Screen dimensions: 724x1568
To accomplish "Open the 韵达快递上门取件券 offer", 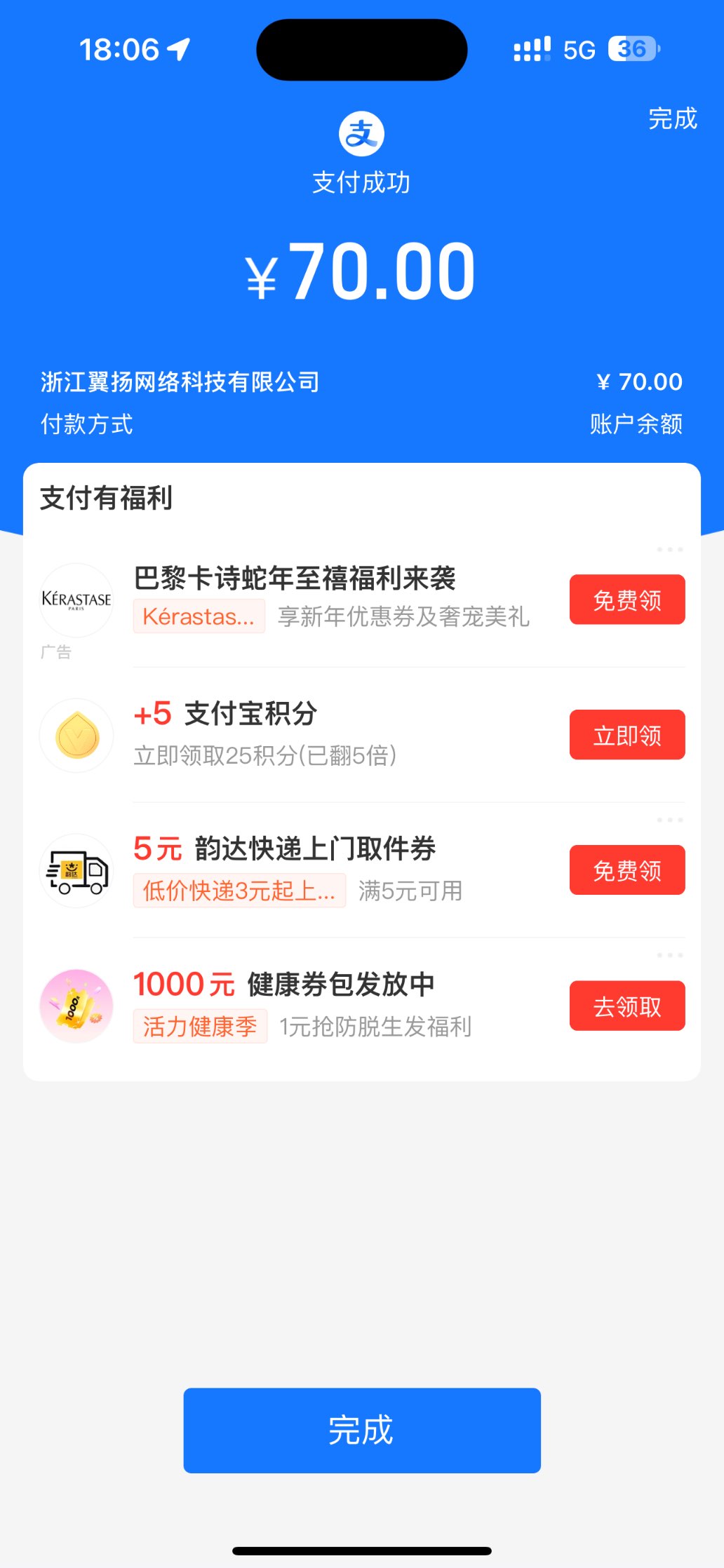I will (x=314, y=849).
